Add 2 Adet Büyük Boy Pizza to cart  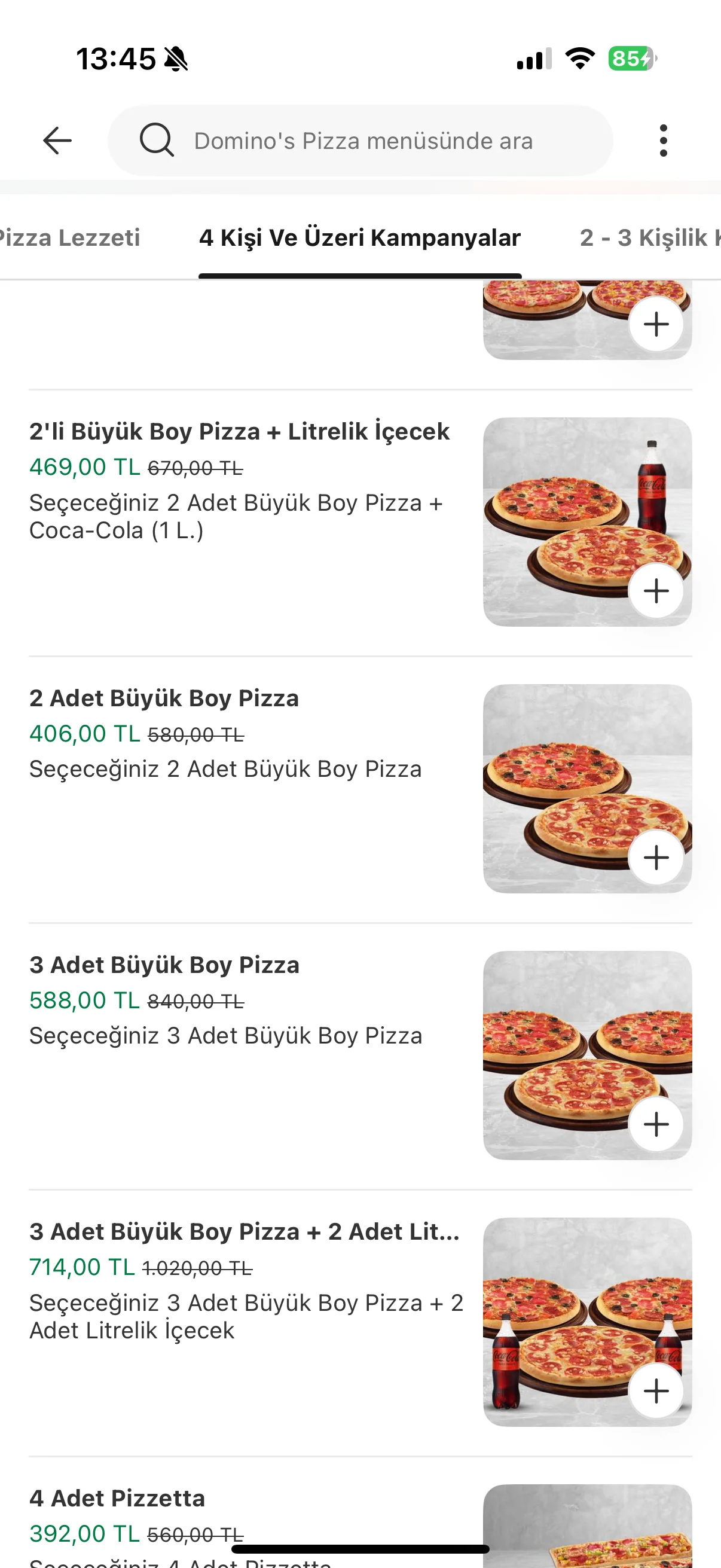pos(656,858)
